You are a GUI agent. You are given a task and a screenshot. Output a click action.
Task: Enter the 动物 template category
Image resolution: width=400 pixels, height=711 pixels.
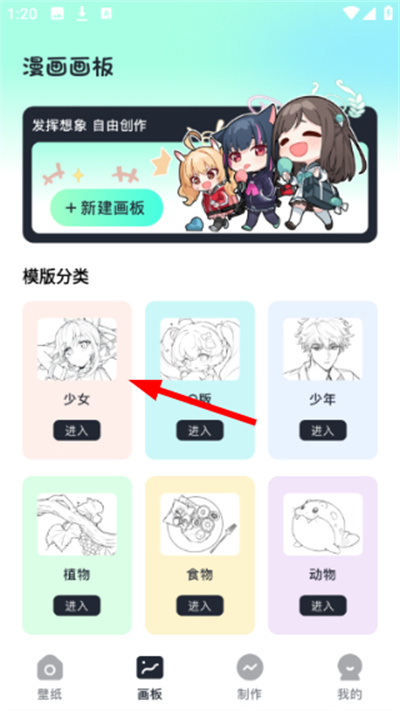click(x=322, y=605)
